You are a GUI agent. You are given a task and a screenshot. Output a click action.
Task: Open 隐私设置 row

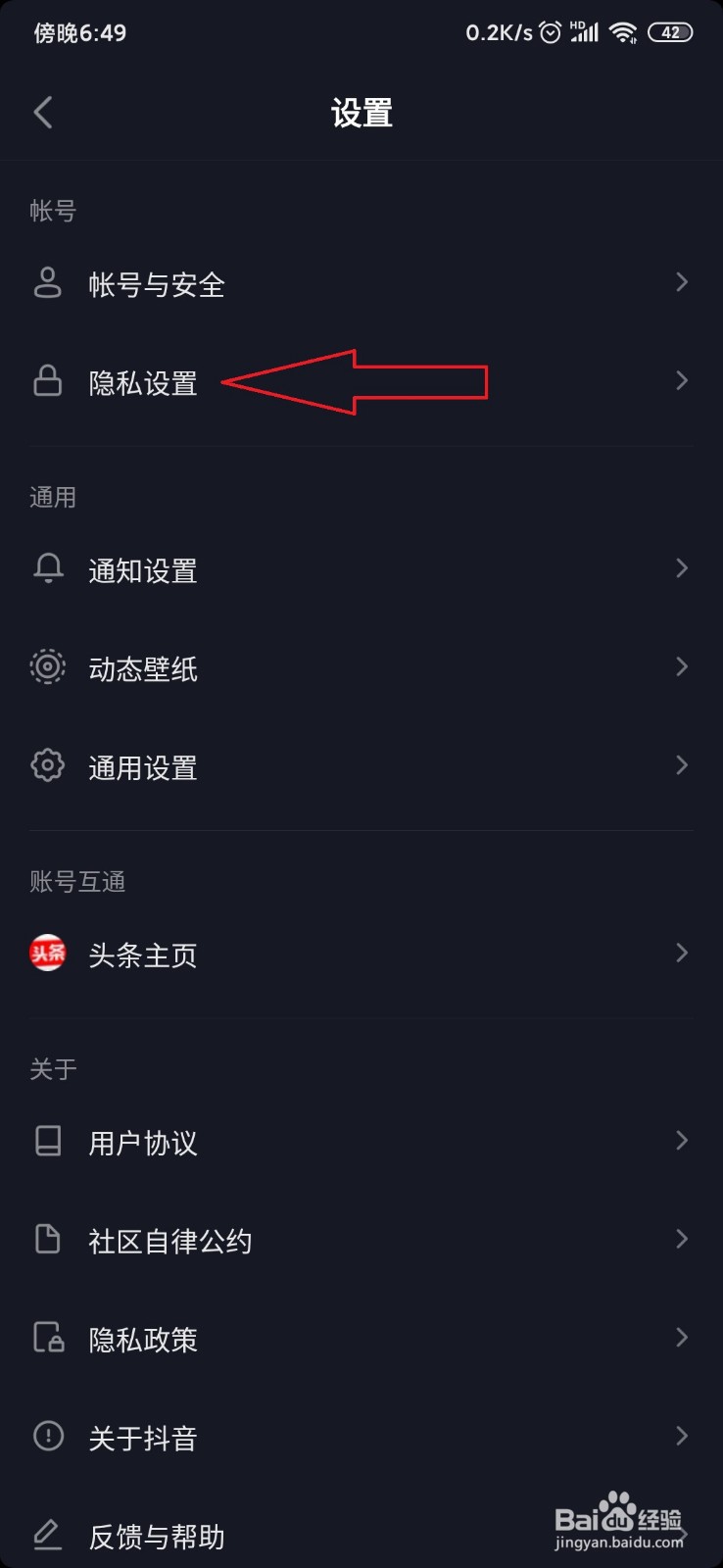(143, 382)
